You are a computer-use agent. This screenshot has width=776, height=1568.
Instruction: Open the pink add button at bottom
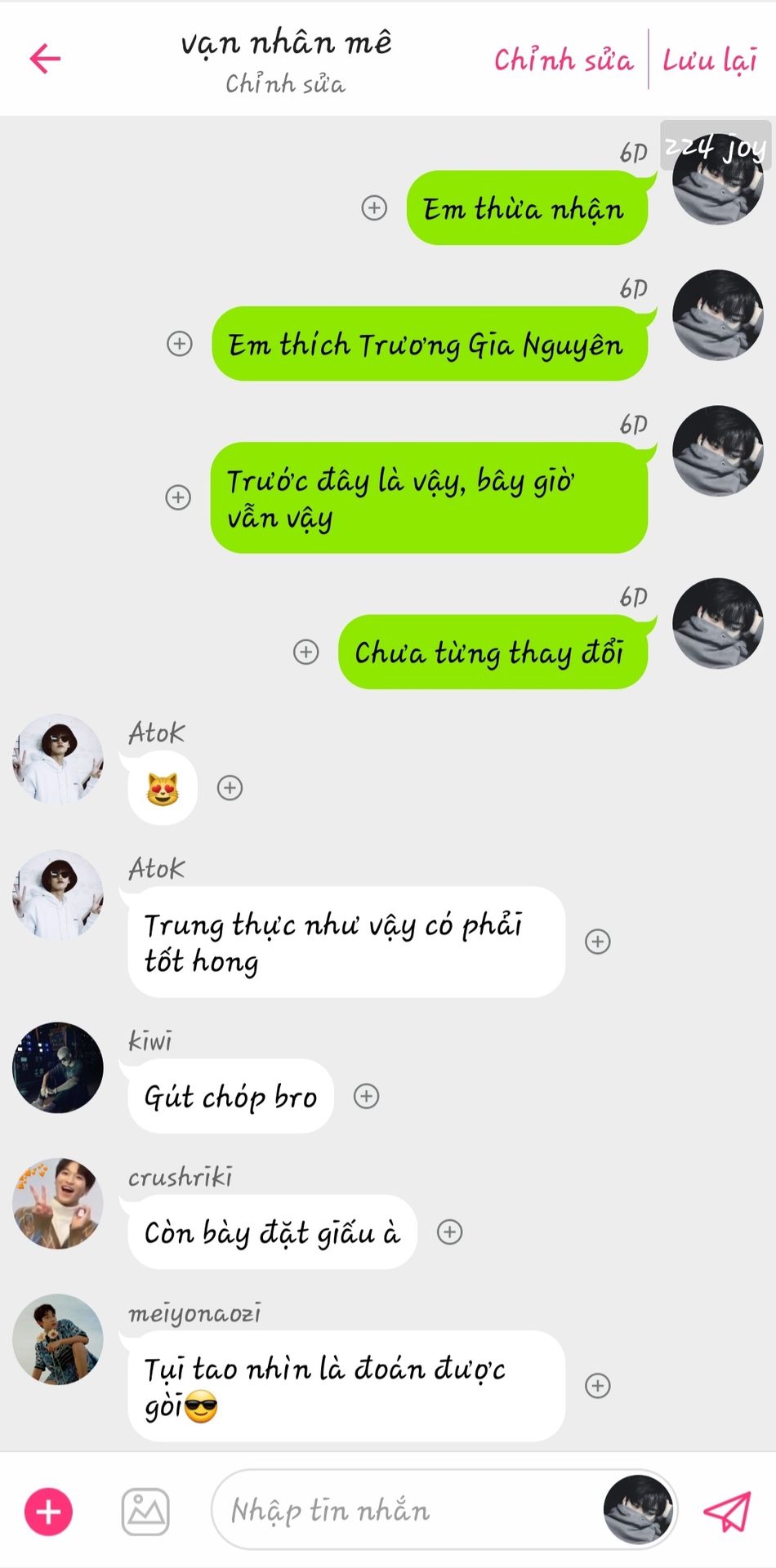pos(49,1512)
